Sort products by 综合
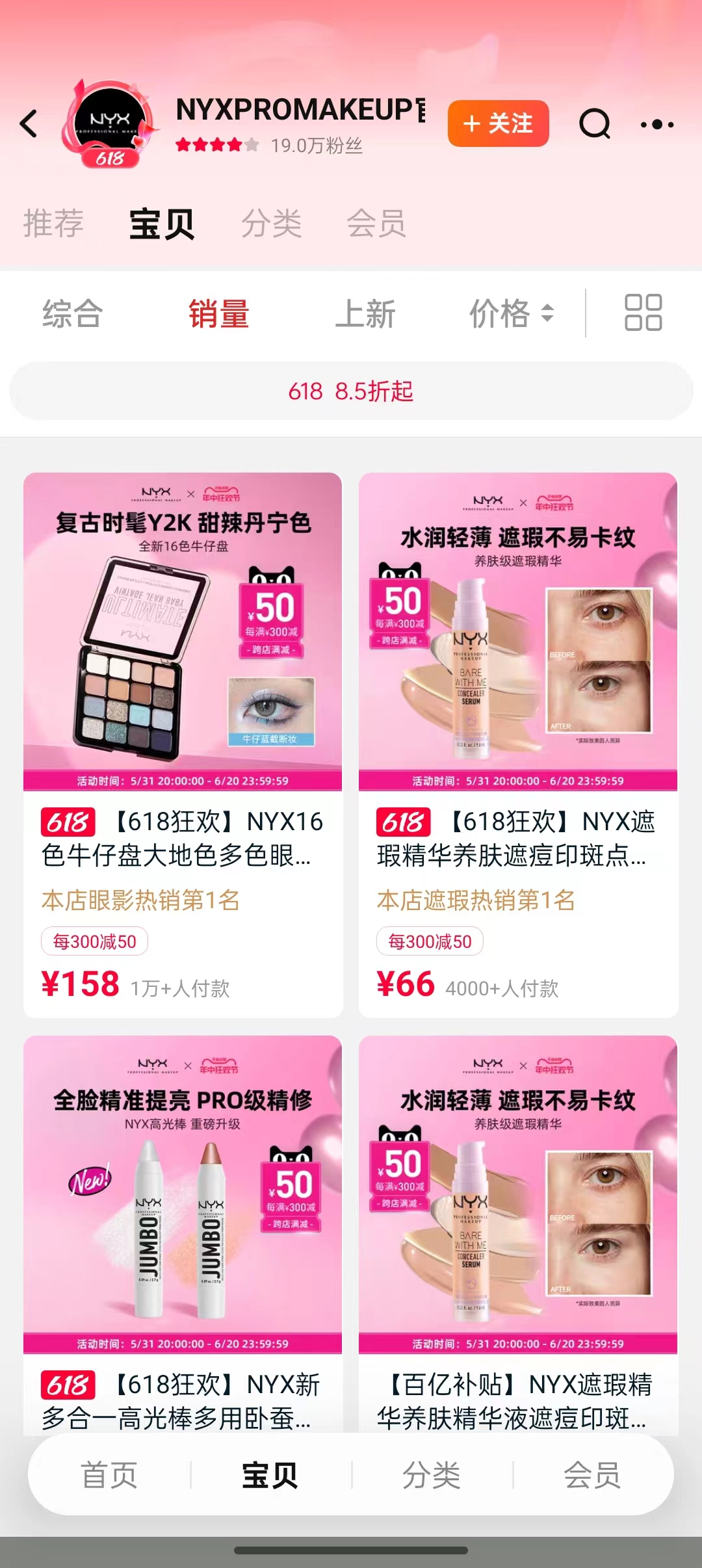 [x=73, y=314]
